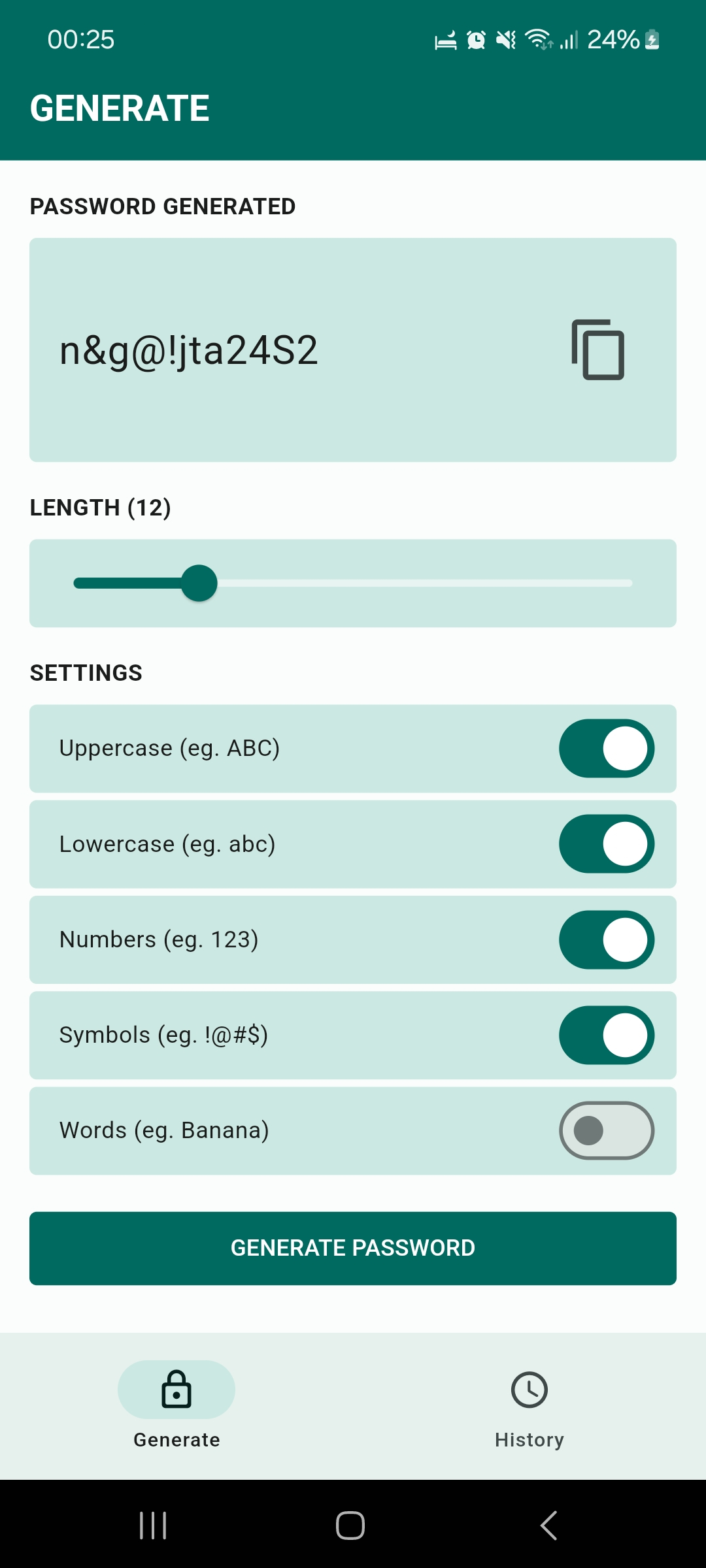Toggle the Numbers switch off
Screen dimensions: 706x1568
(x=607, y=939)
